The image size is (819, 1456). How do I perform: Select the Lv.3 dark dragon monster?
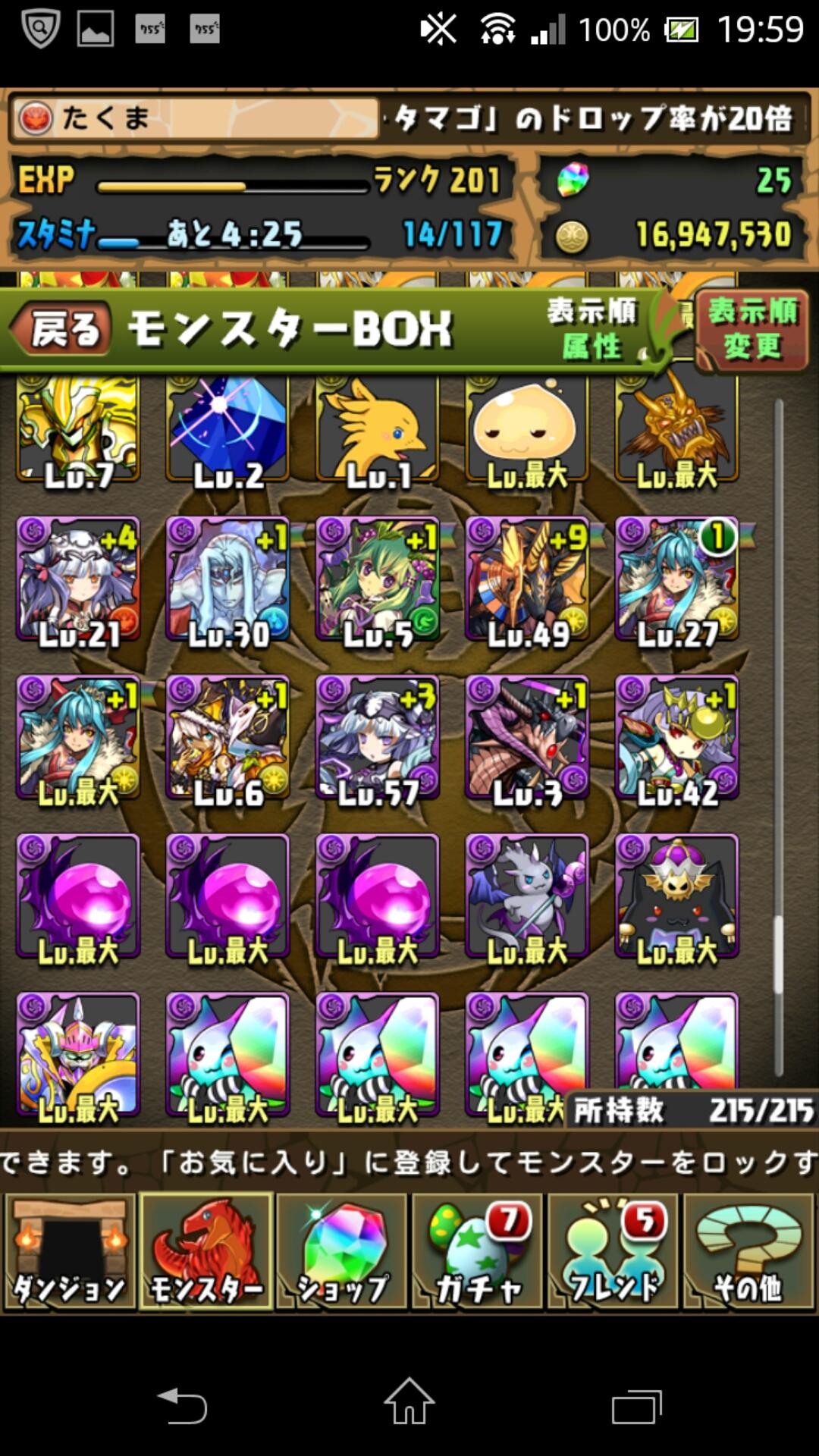pyautogui.click(x=527, y=738)
